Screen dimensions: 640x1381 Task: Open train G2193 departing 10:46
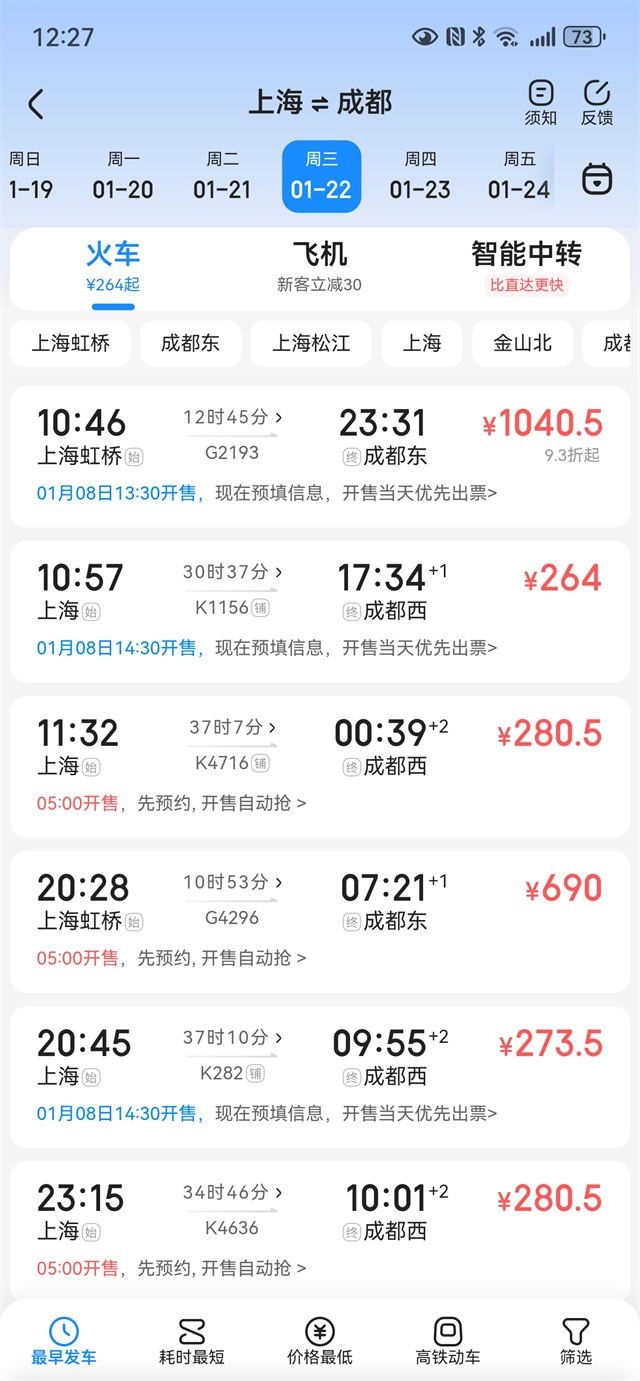click(x=320, y=456)
